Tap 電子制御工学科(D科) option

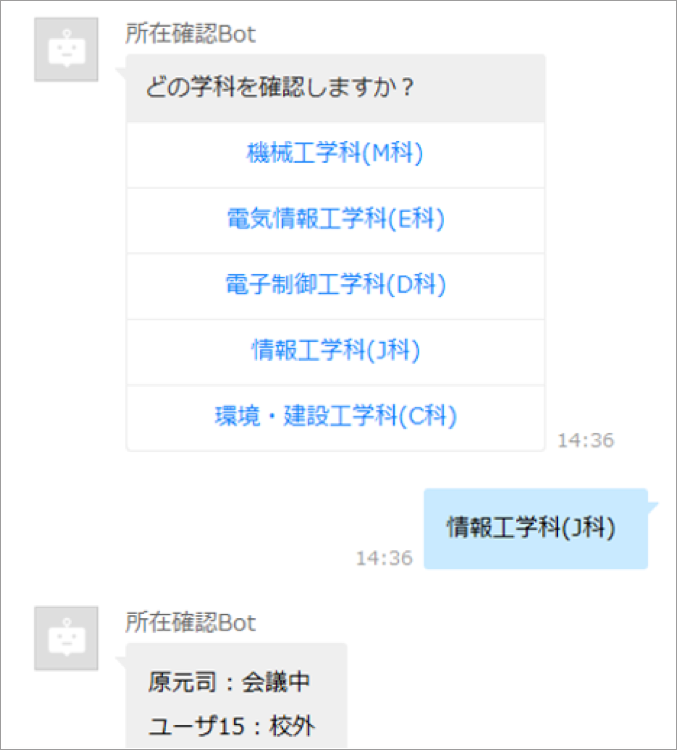point(335,284)
